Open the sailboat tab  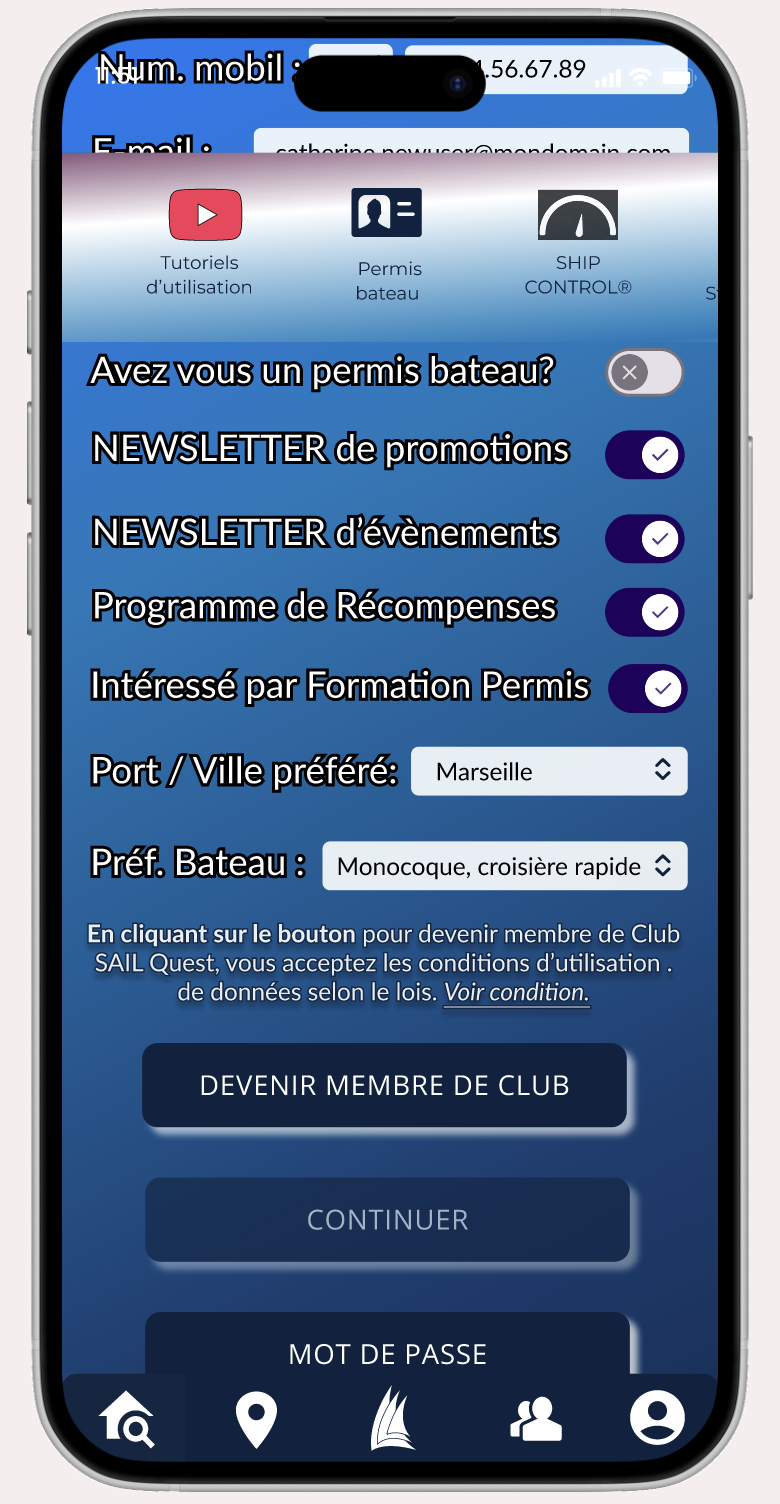click(391, 1420)
